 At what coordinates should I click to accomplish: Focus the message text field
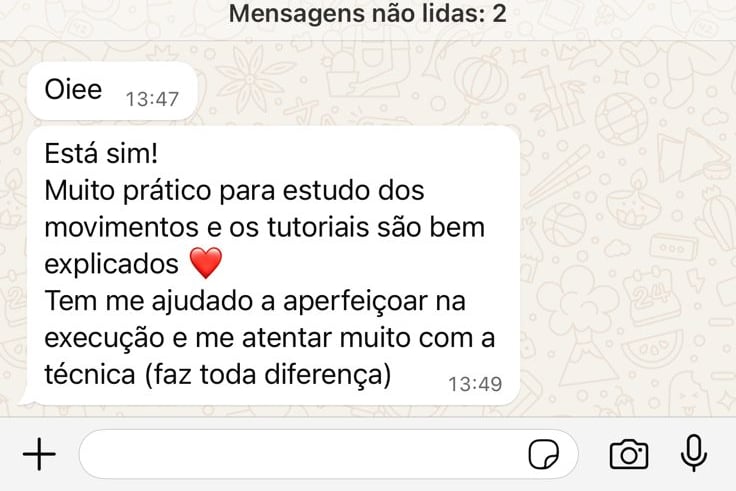300,455
